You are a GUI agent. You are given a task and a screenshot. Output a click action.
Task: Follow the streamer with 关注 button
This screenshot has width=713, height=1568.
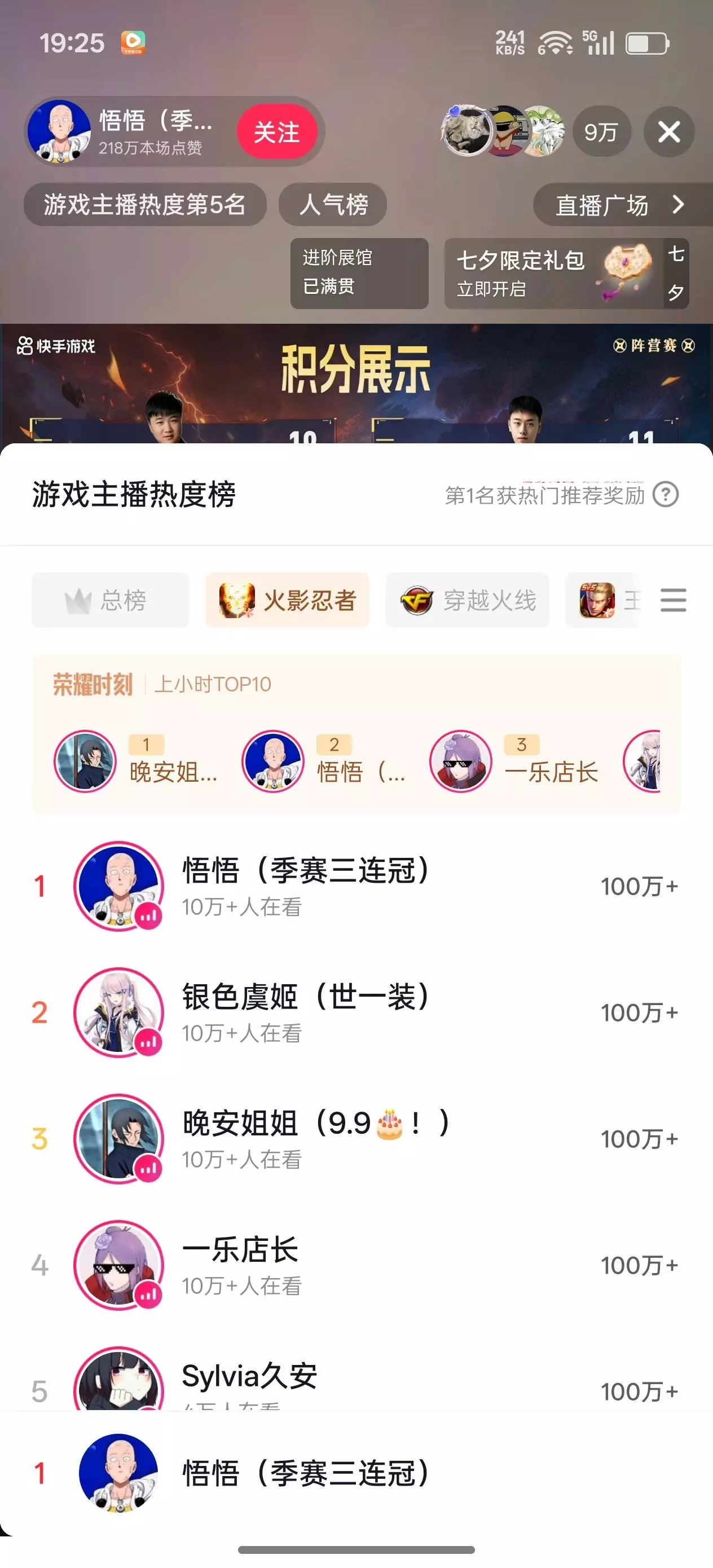[x=277, y=131]
